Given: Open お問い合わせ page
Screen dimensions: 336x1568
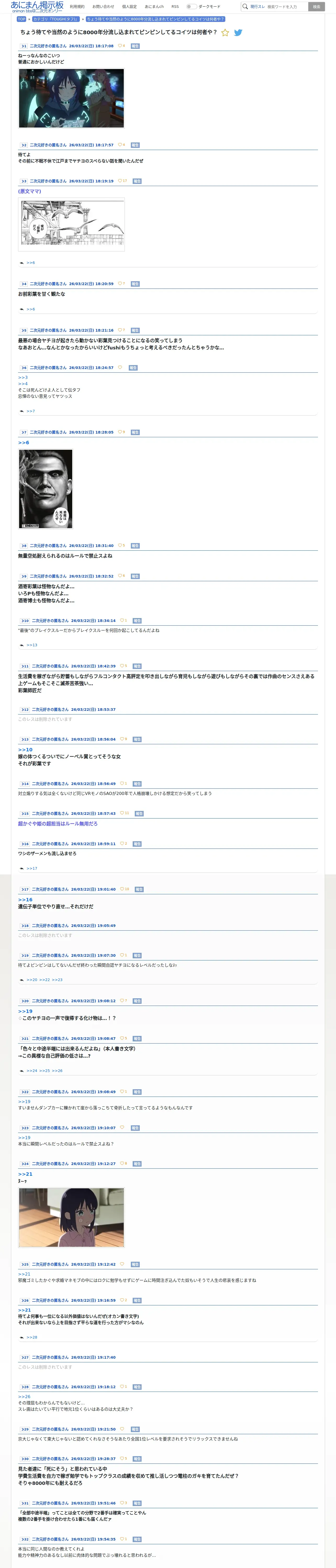Looking at the screenshot, I should click(103, 7).
